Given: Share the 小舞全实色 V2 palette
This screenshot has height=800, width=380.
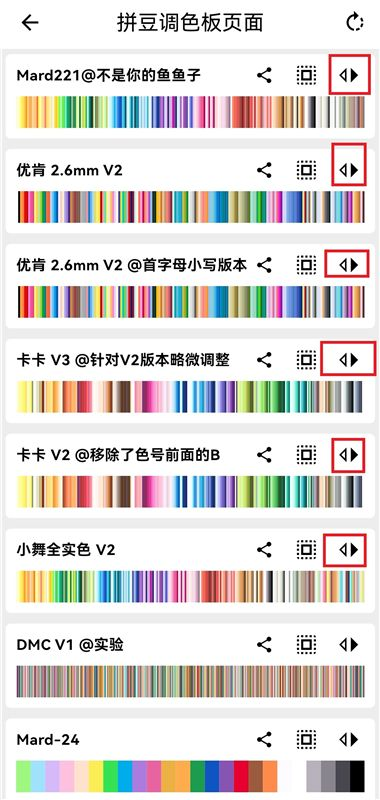Looking at the screenshot, I should pos(264,549).
